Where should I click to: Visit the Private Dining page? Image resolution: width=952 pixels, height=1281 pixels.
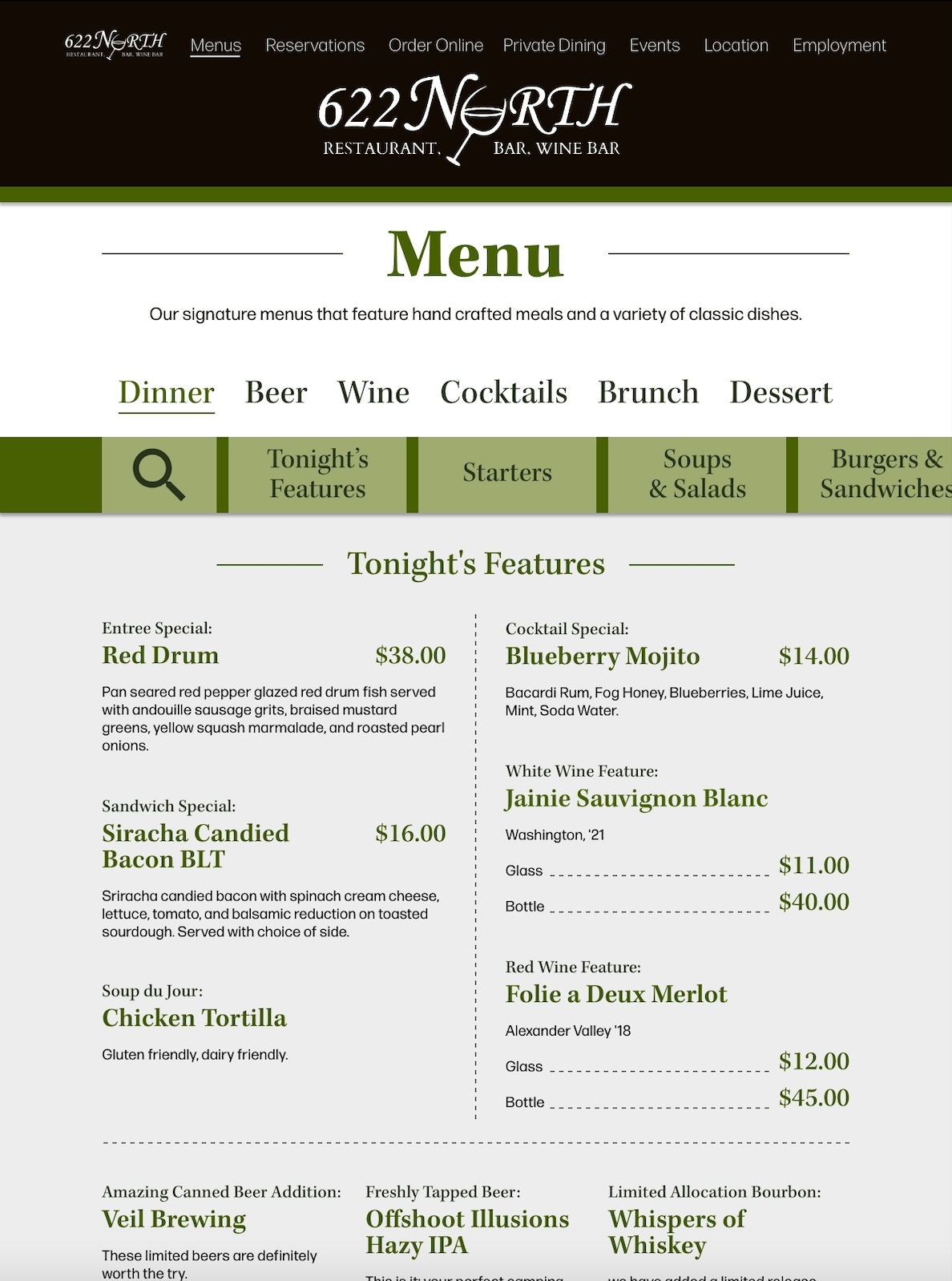(555, 46)
